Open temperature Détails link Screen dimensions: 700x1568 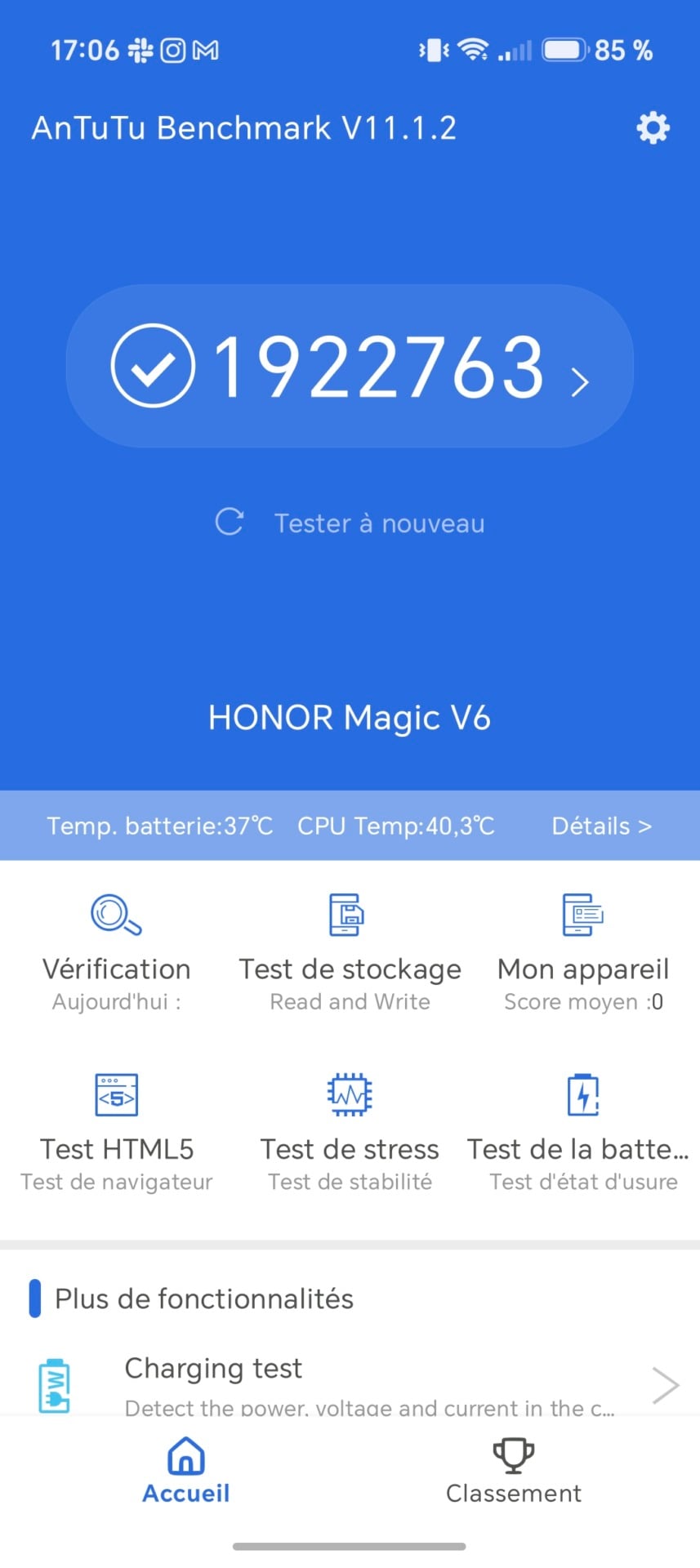pyautogui.click(x=602, y=826)
